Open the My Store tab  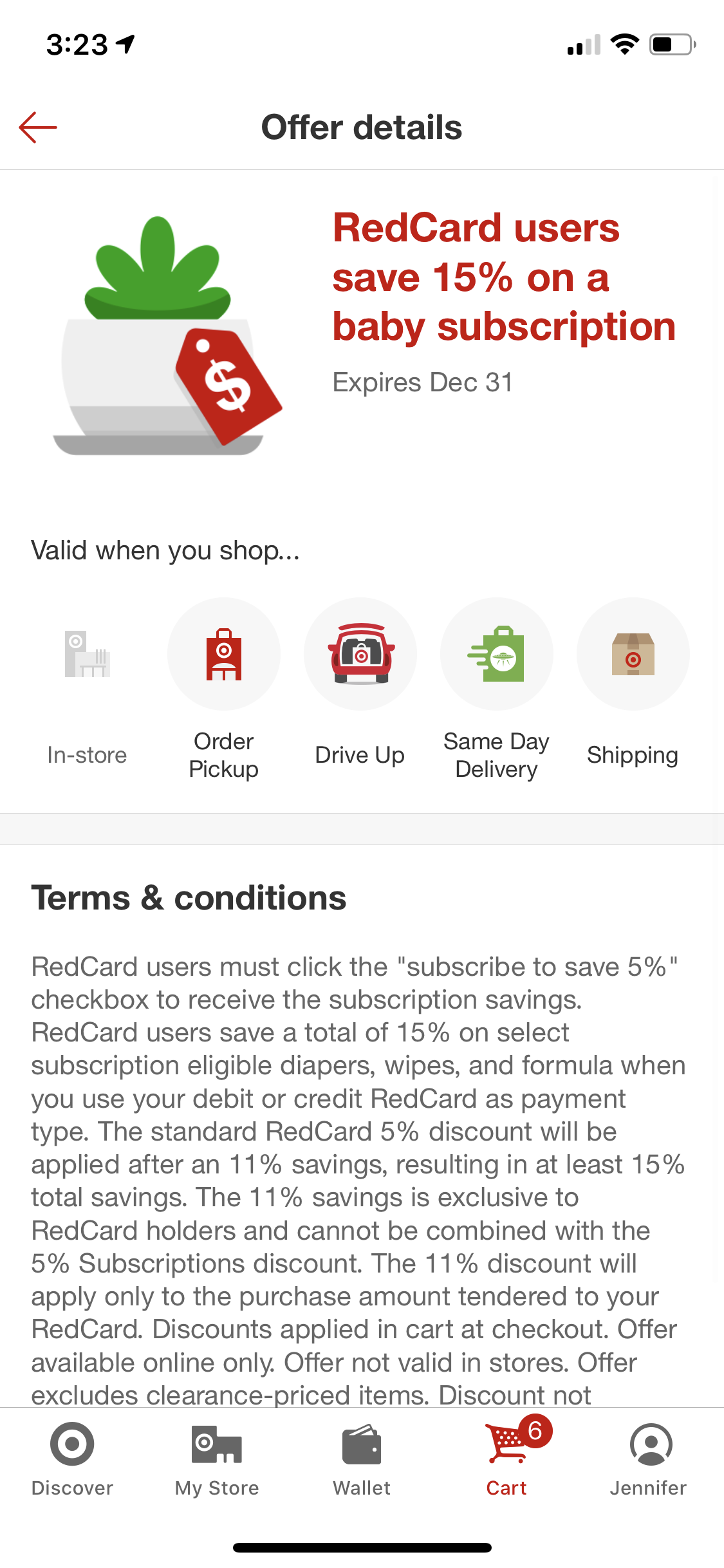(217, 1459)
